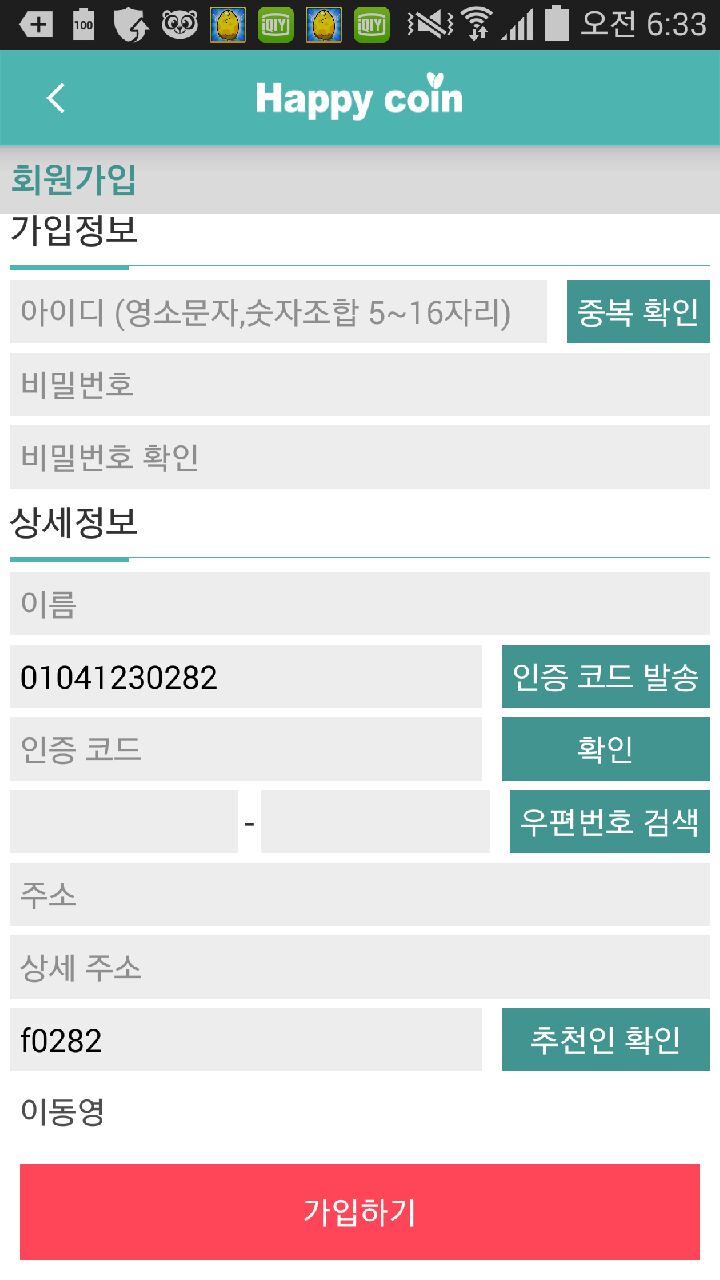
Task: Focus the 비밀번호 field
Action: (360, 384)
